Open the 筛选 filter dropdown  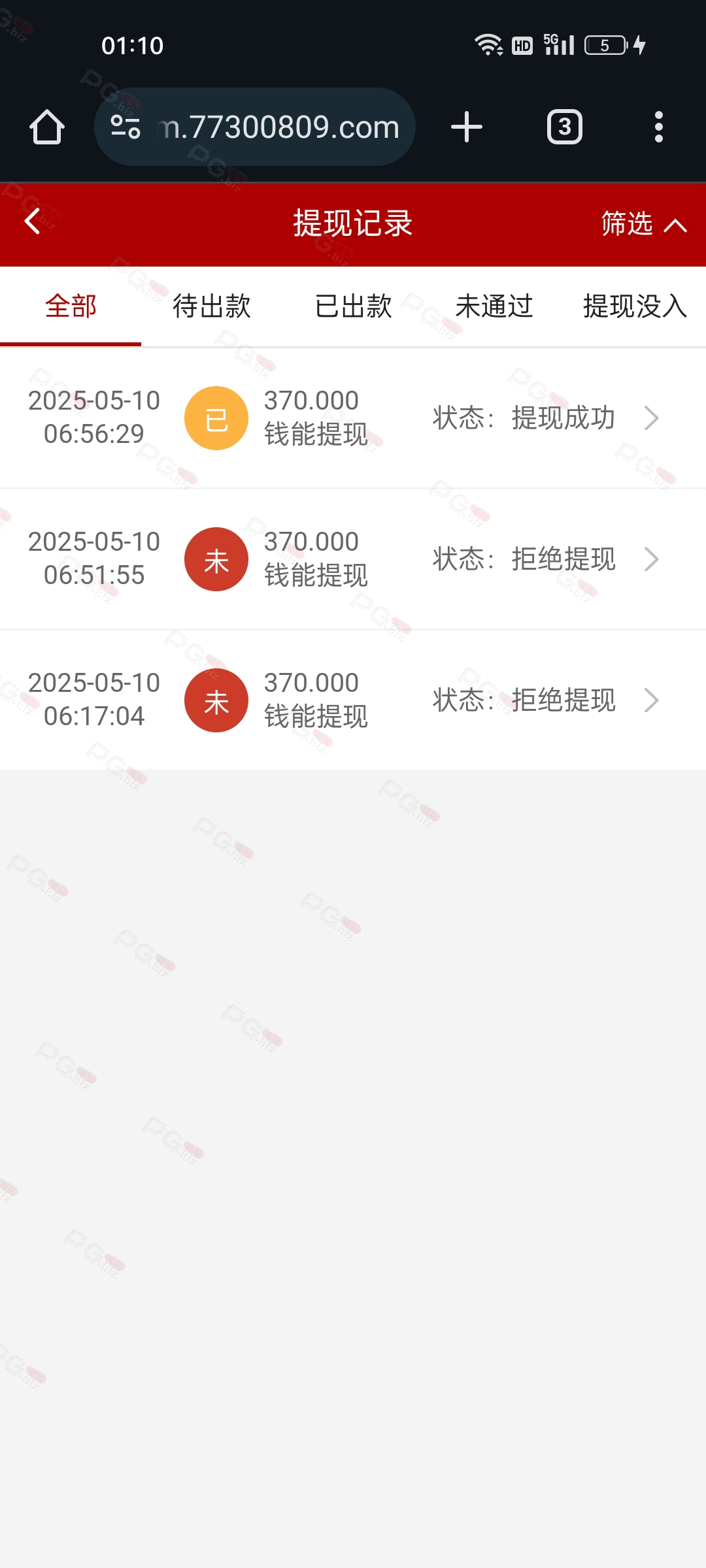[x=644, y=224]
